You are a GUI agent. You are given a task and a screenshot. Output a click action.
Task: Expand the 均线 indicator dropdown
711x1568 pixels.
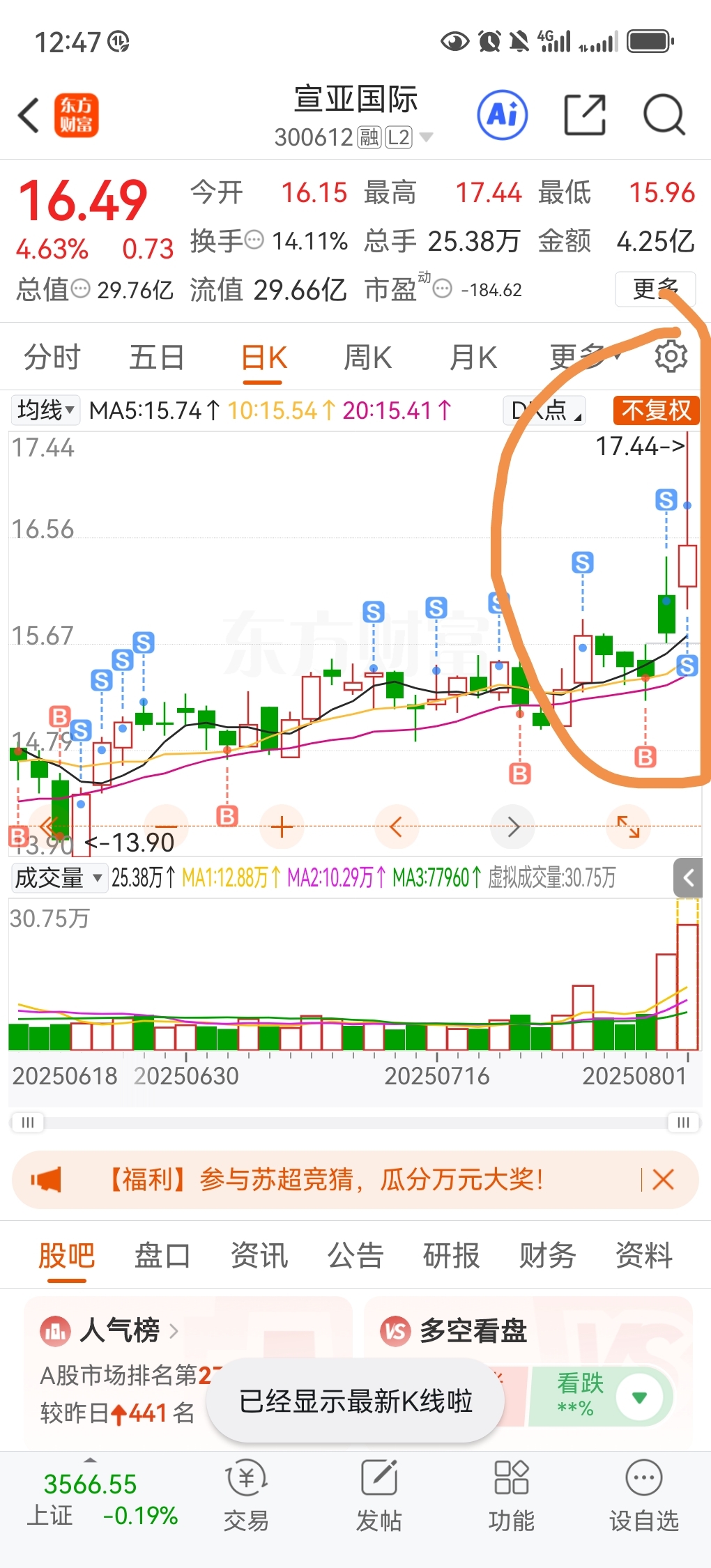pyautogui.click(x=46, y=410)
